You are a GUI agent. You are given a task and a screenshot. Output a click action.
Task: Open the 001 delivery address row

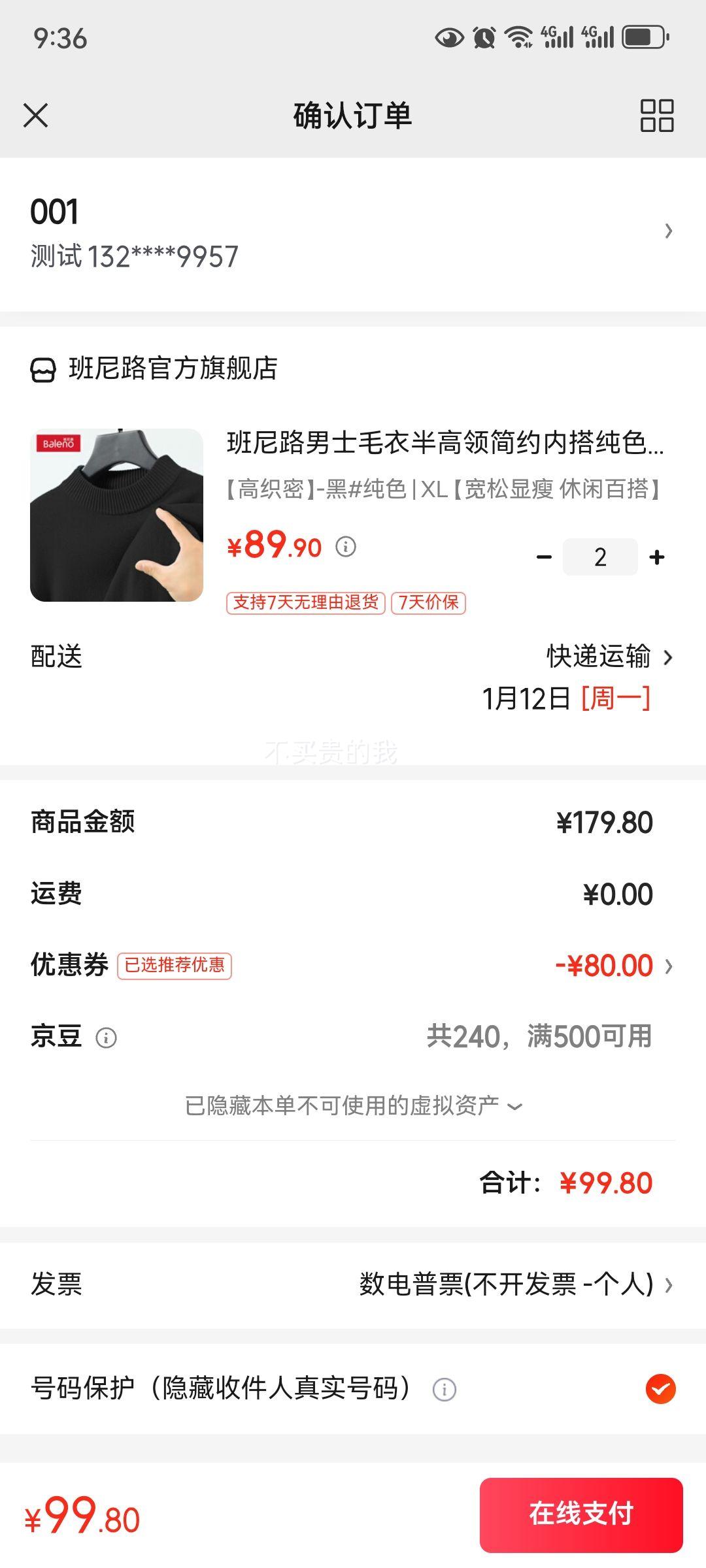click(x=353, y=233)
